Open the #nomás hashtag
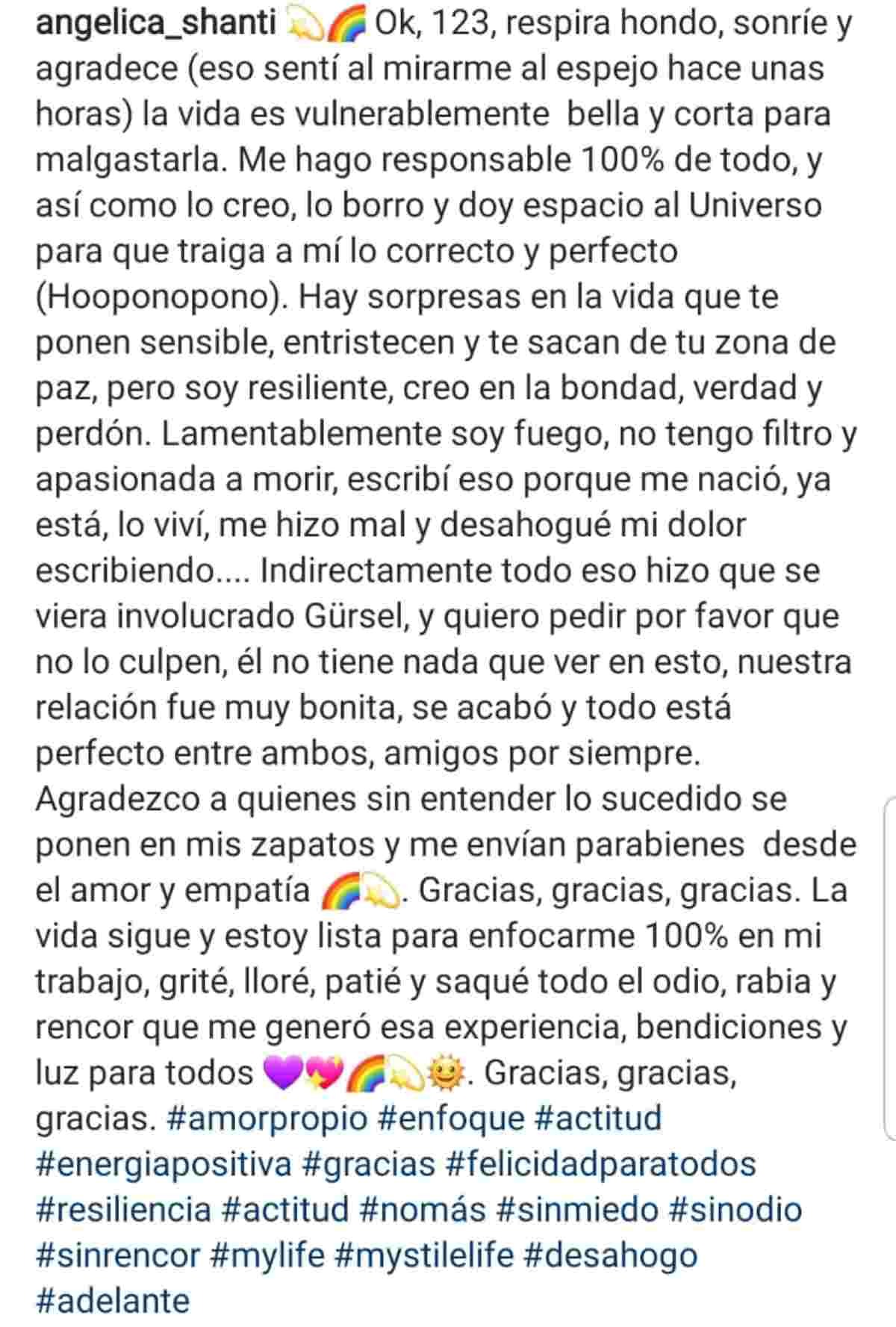The height and width of the screenshot is (1327, 896). [x=422, y=1209]
